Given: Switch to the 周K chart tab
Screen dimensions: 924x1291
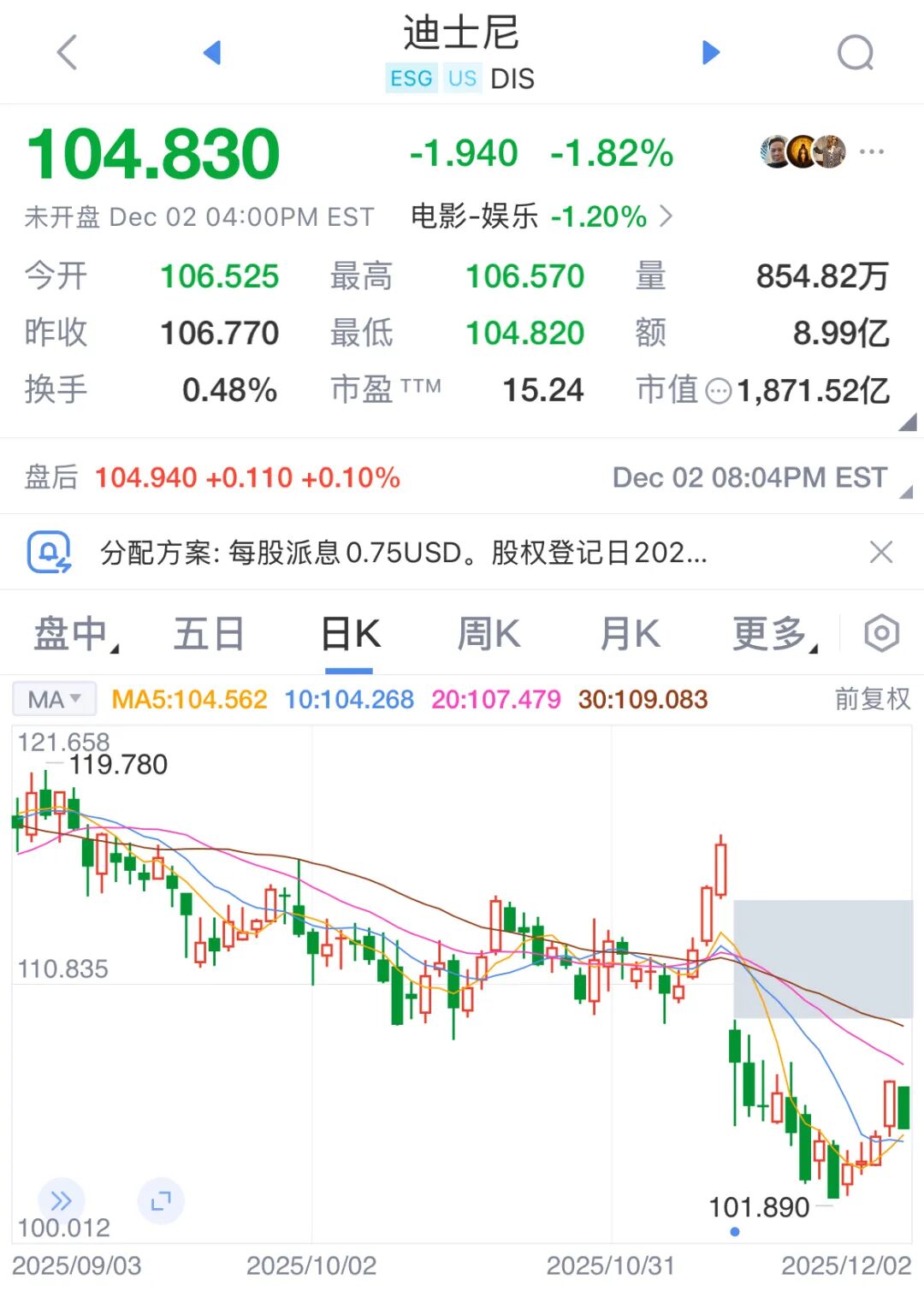Looking at the screenshot, I should point(488,634).
